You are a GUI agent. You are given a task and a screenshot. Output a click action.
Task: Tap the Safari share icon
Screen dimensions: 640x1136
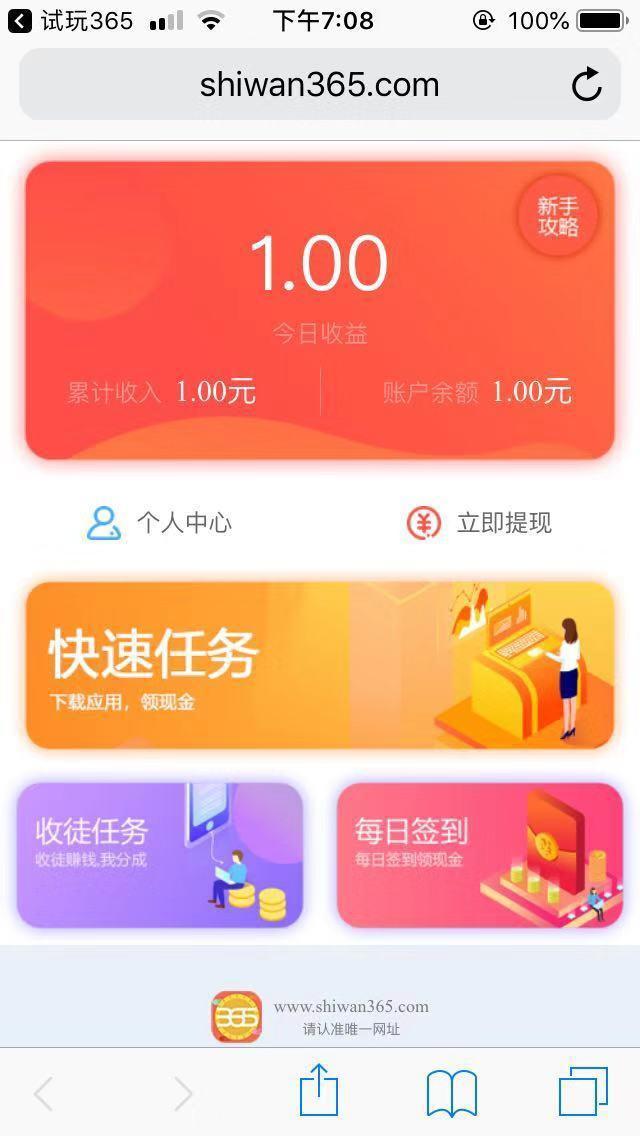(x=319, y=1090)
